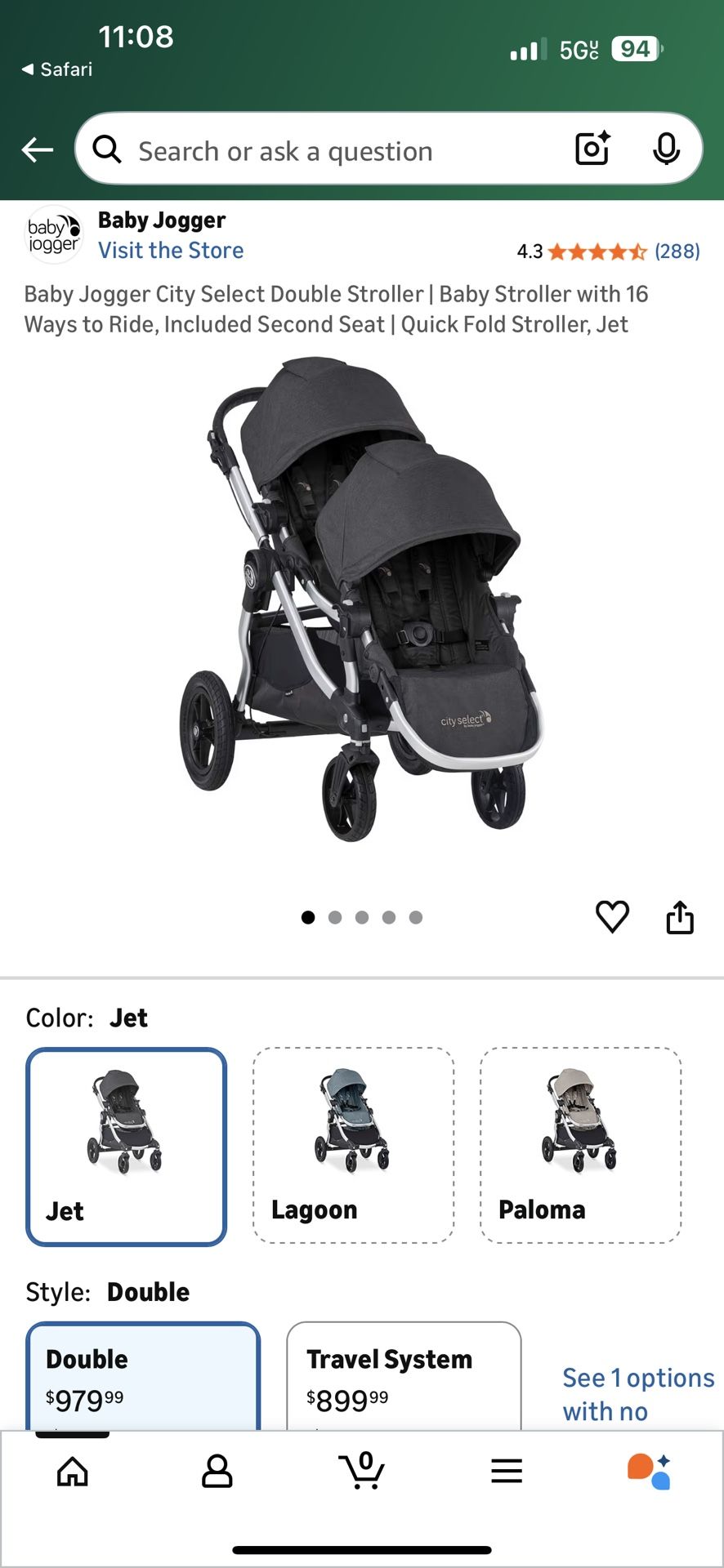Tap the search or ask a question field
Screen dimensions: 724x1568
point(327,151)
